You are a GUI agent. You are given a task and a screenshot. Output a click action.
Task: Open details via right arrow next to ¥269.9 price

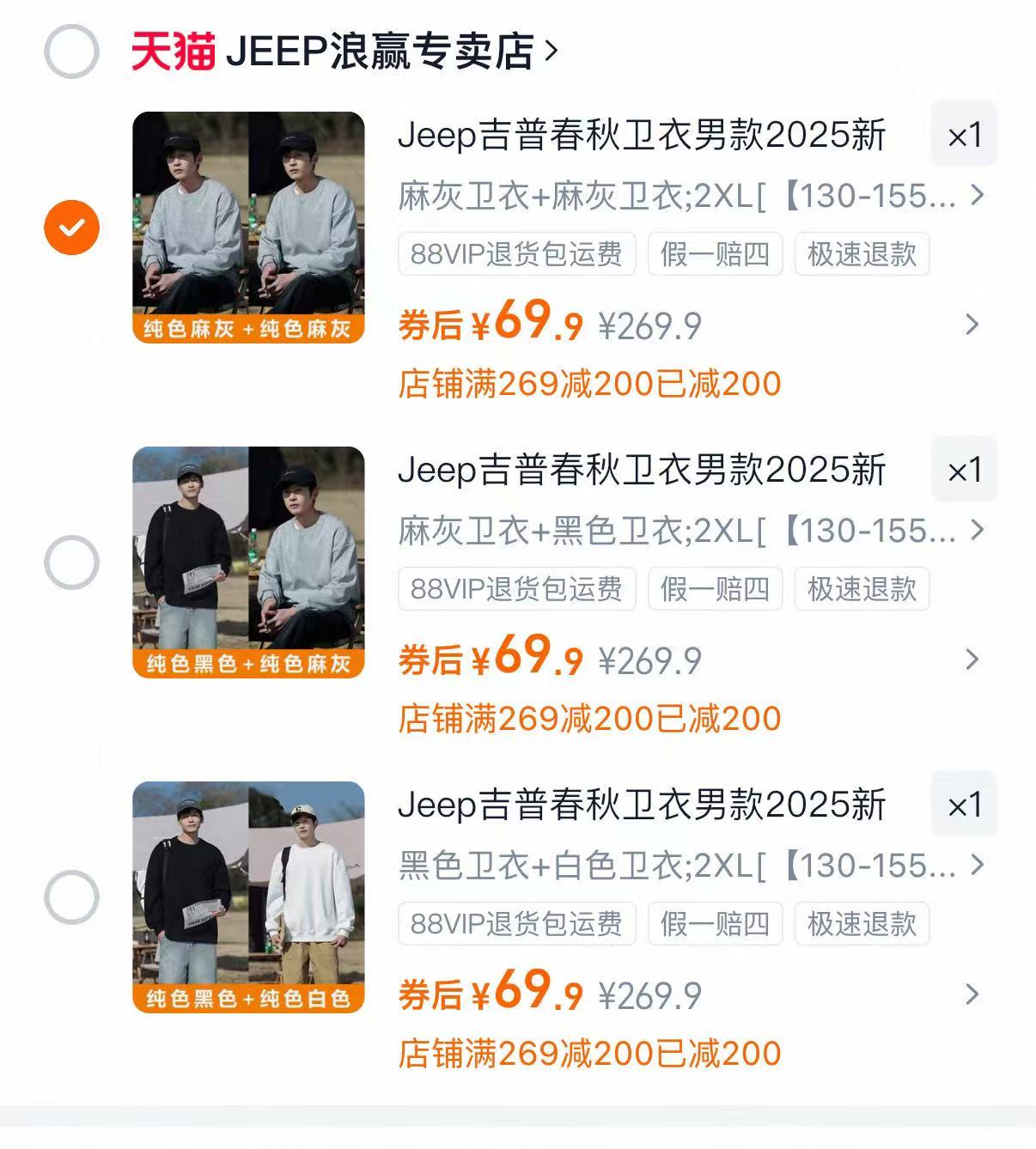(972, 325)
